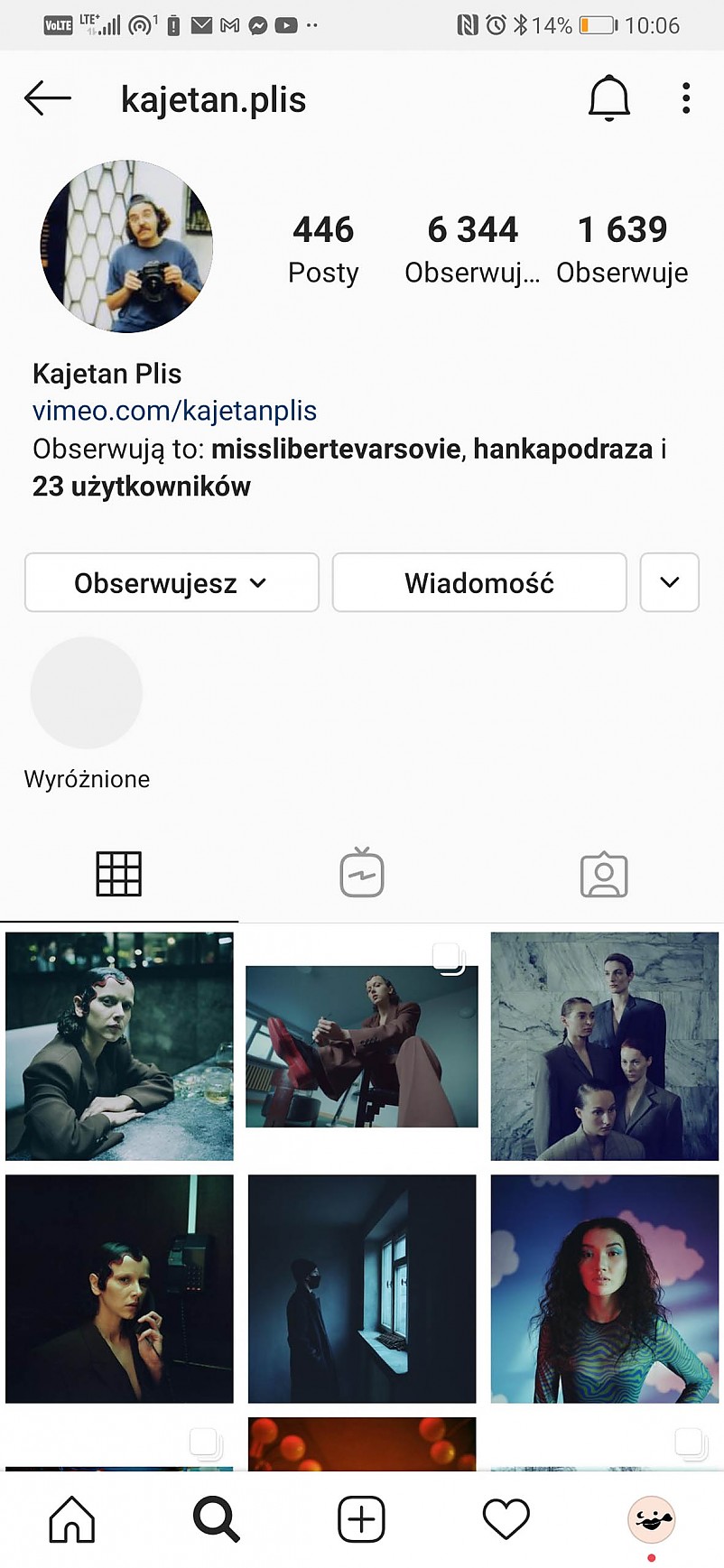Switch to the IGTV tab
This screenshot has width=724, height=1568.
click(362, 874)
